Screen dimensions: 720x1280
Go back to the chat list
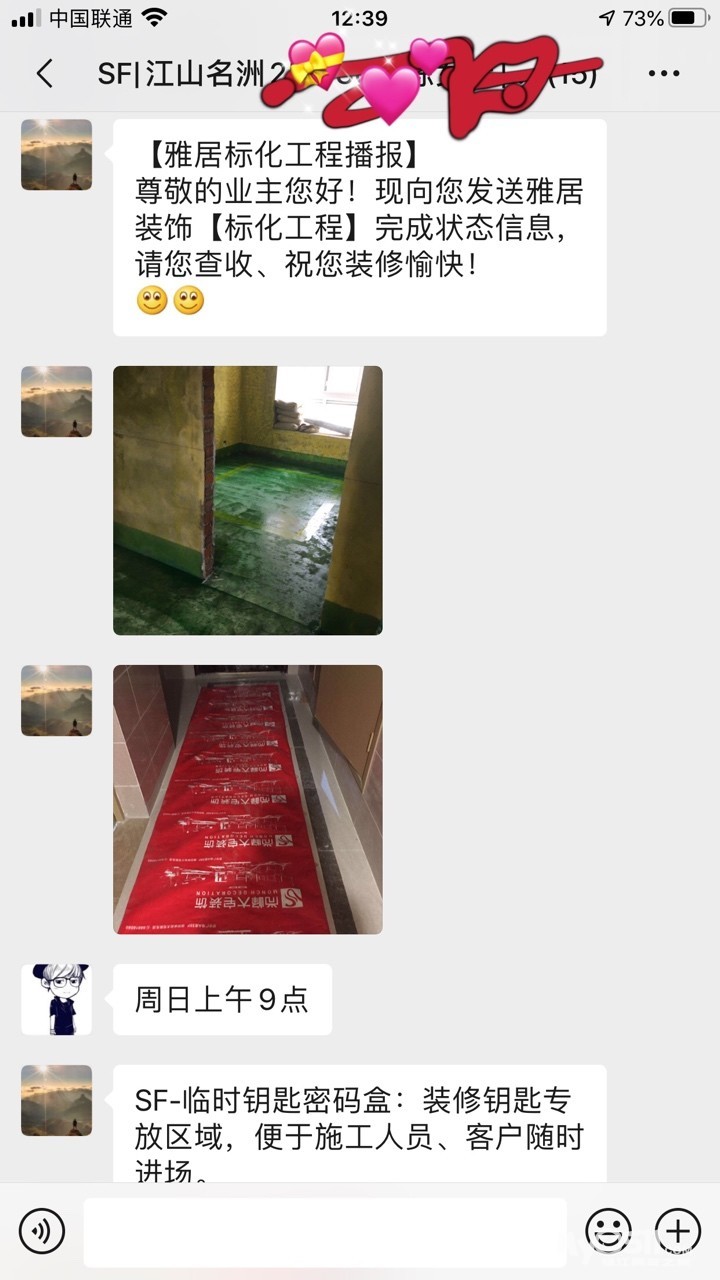click(44, 74)
